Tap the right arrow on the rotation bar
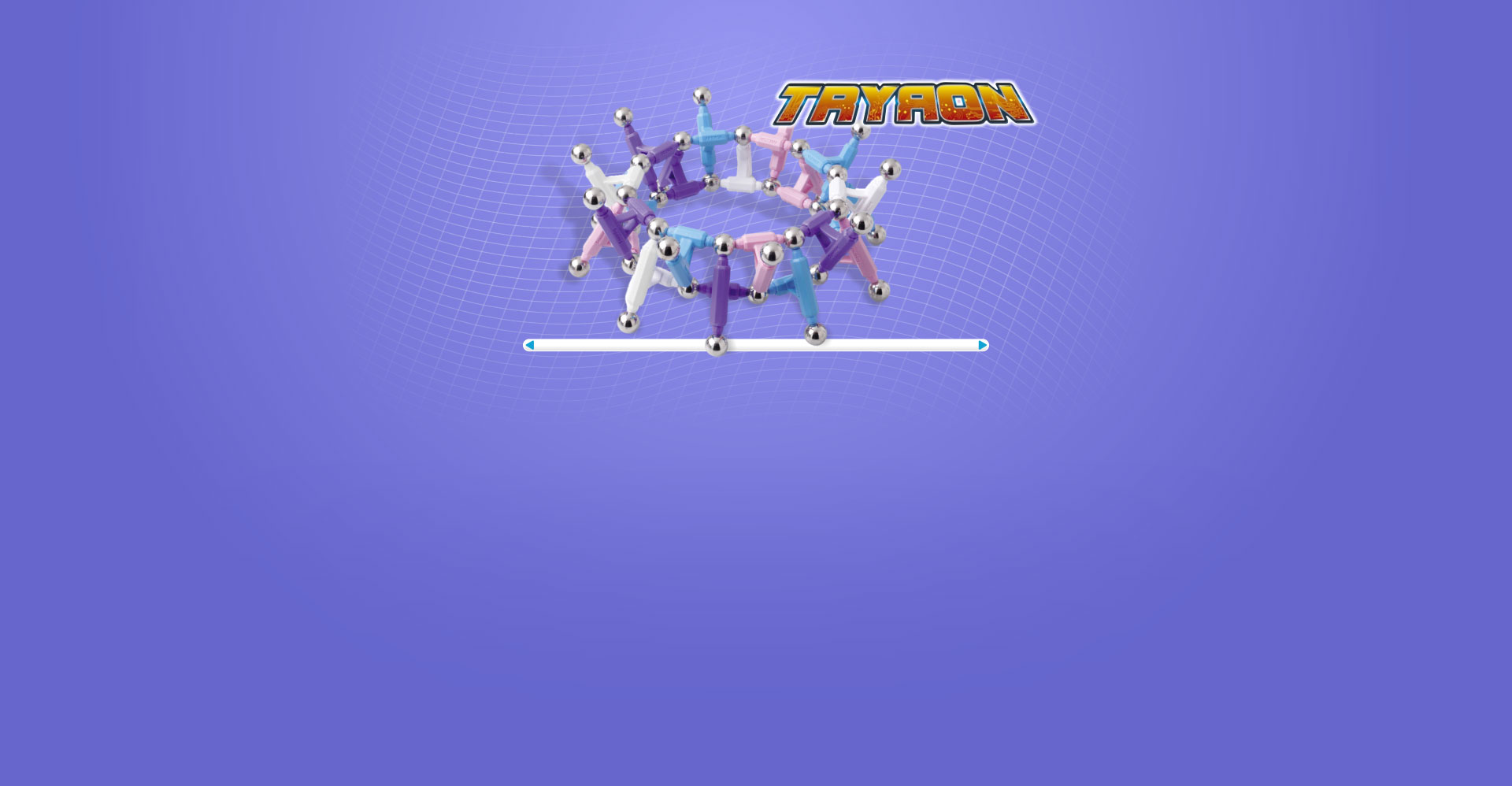 click(x=982, y=345)
